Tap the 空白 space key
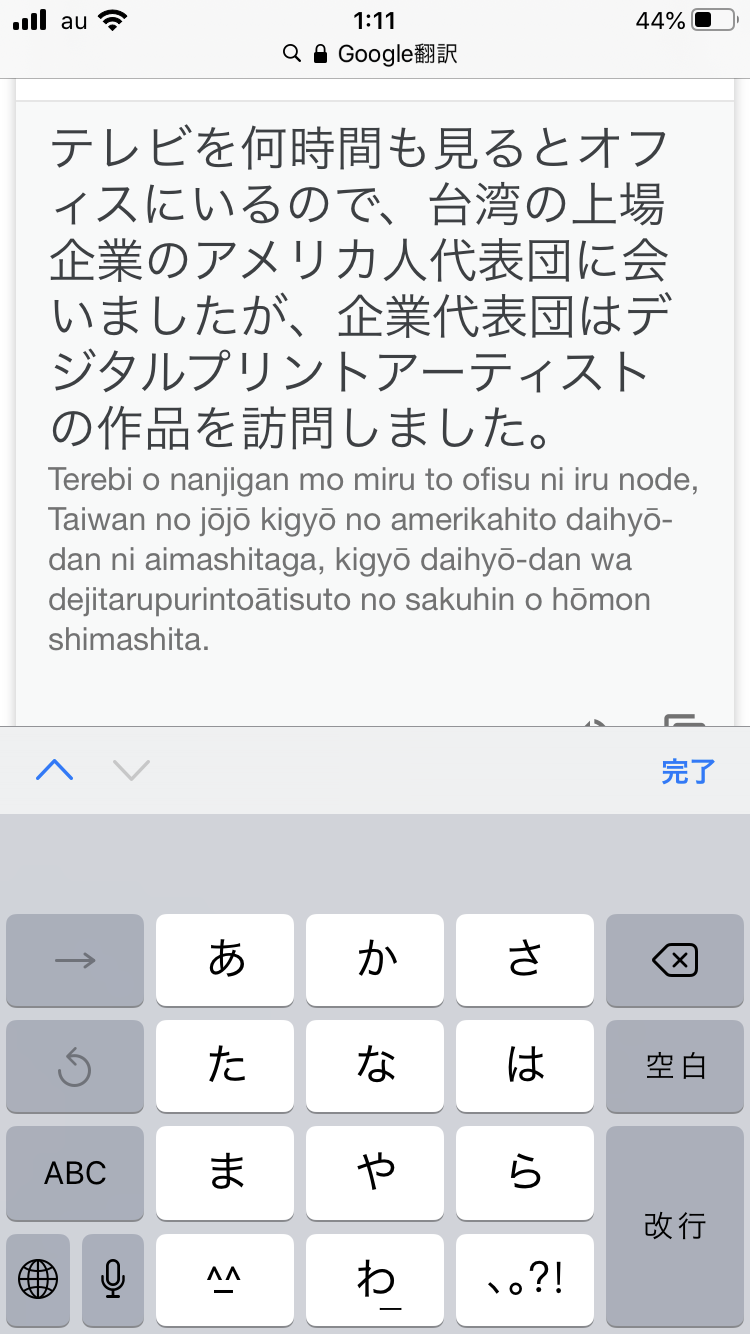 tap(675, 1066)
